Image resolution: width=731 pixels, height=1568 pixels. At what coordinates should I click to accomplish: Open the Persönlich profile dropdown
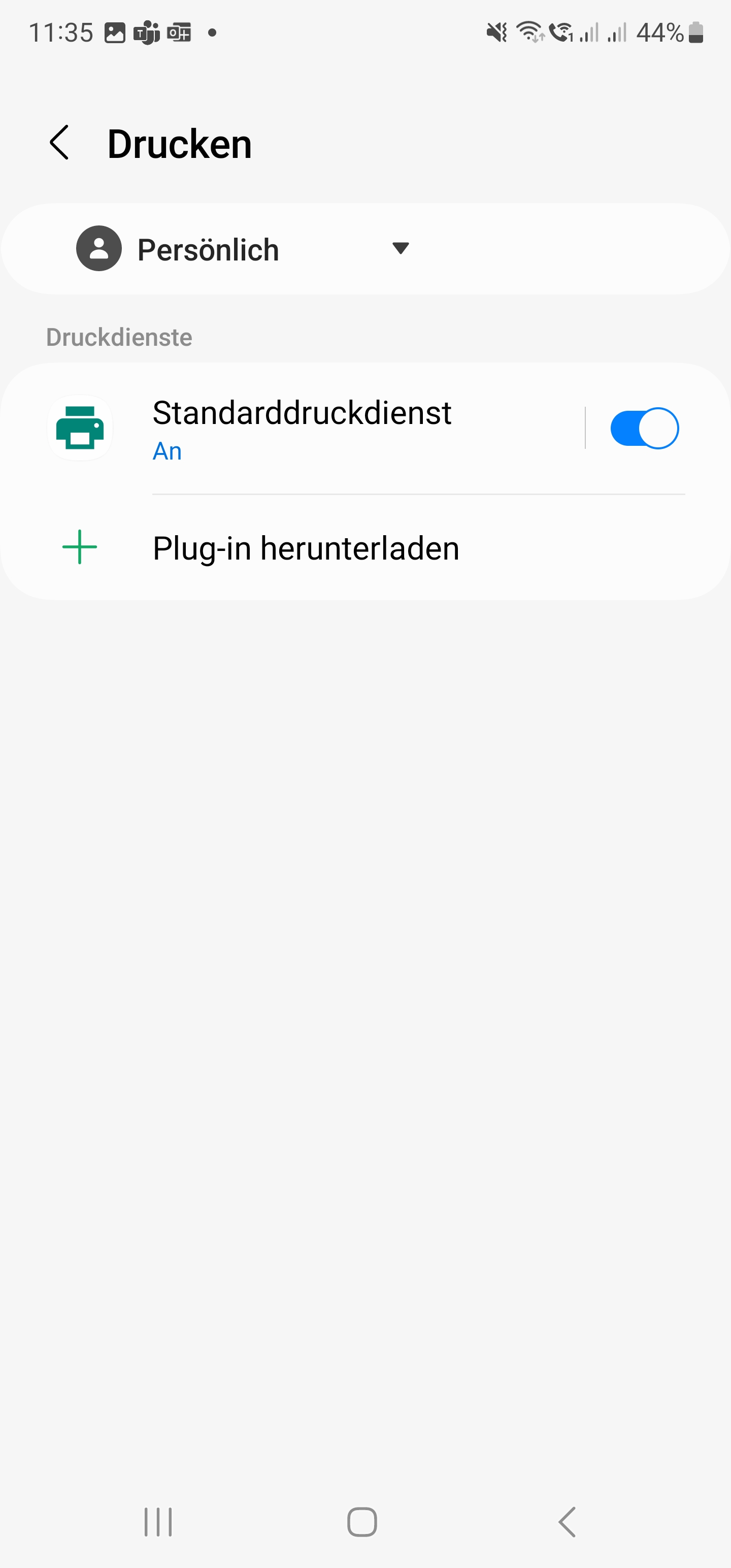click(244, 249)
